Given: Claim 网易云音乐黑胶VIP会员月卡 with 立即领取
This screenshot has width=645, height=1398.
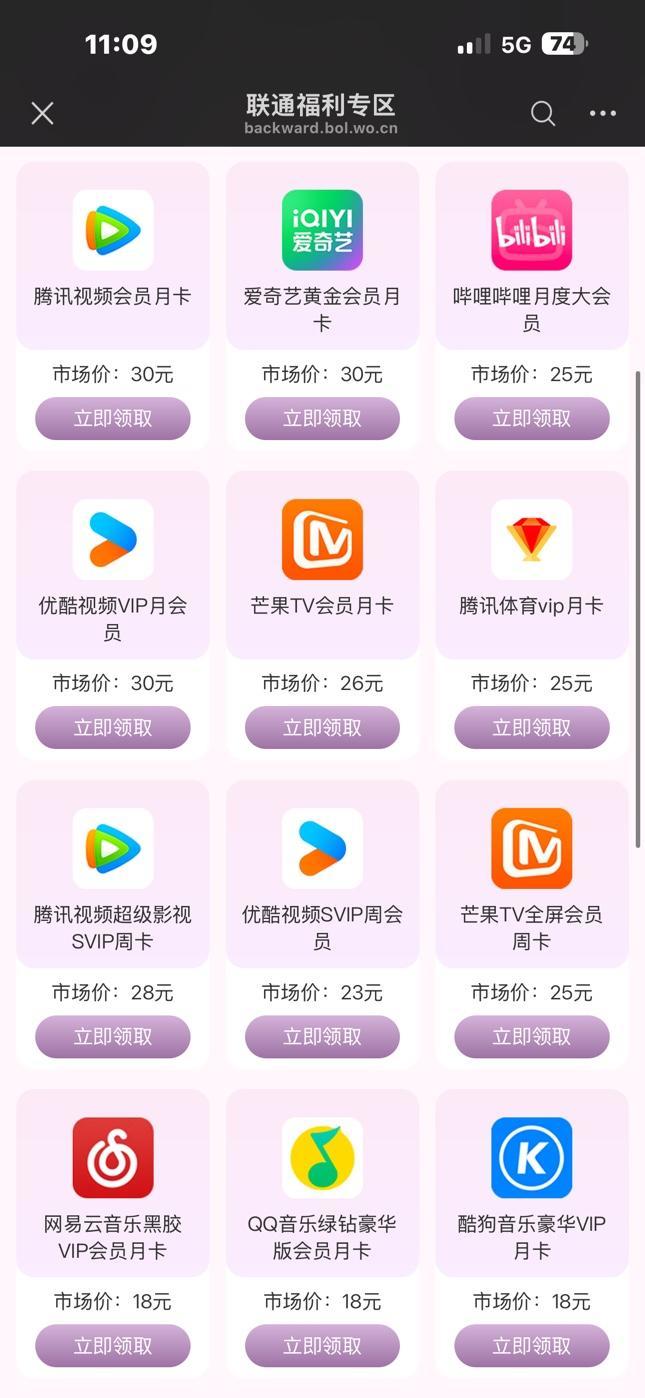Looking at the screenshot, I should pyautogui.click(x=113, y=1345).
